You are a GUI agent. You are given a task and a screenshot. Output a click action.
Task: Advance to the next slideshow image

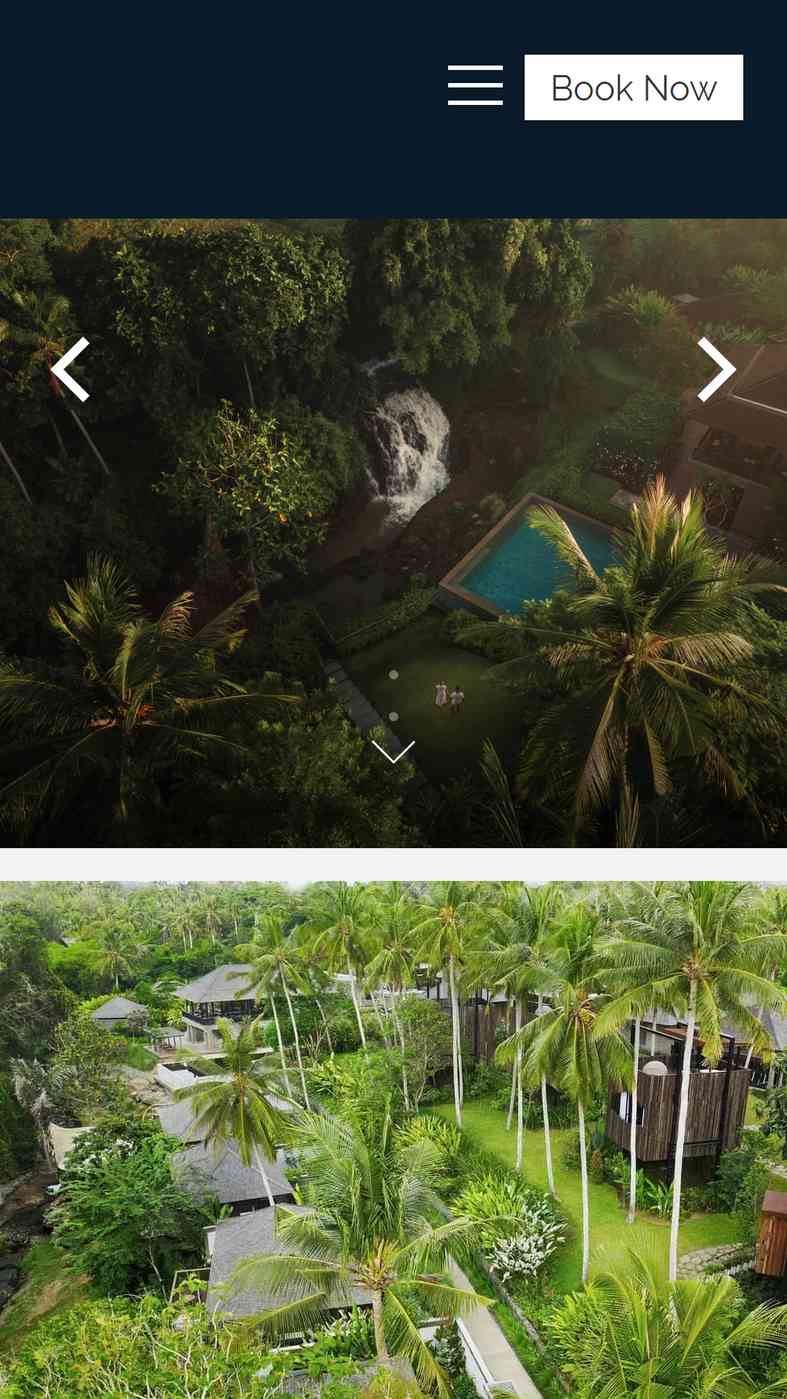(x=716, y=369)
